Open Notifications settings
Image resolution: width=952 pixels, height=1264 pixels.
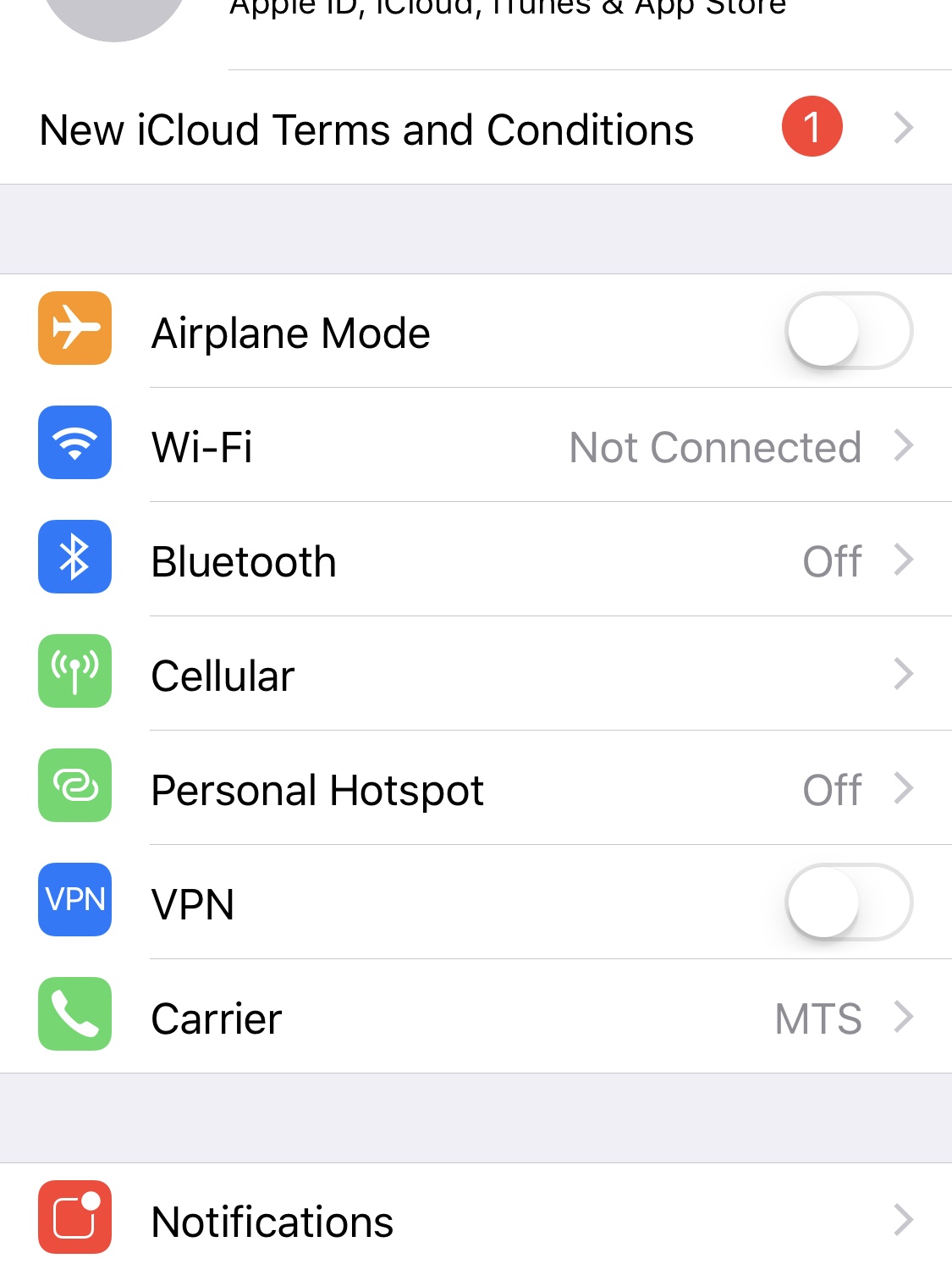pyautogui.click(x=476, y=1214)
